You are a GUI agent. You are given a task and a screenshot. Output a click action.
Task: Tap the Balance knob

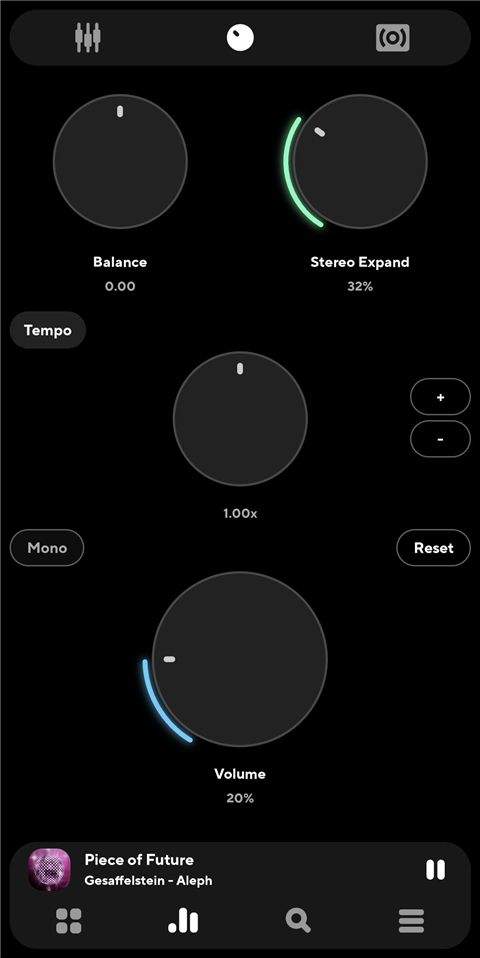[x=120, y=161]
